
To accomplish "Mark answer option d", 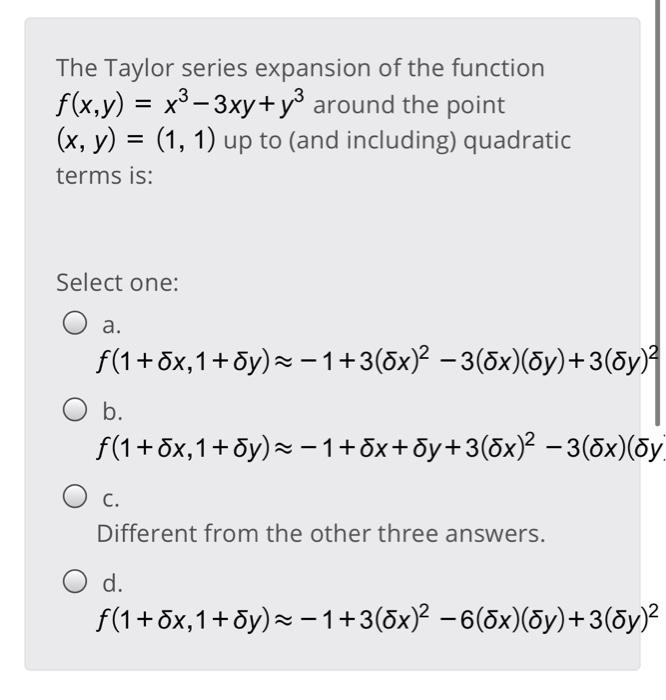I will click(x=75, y=581).
